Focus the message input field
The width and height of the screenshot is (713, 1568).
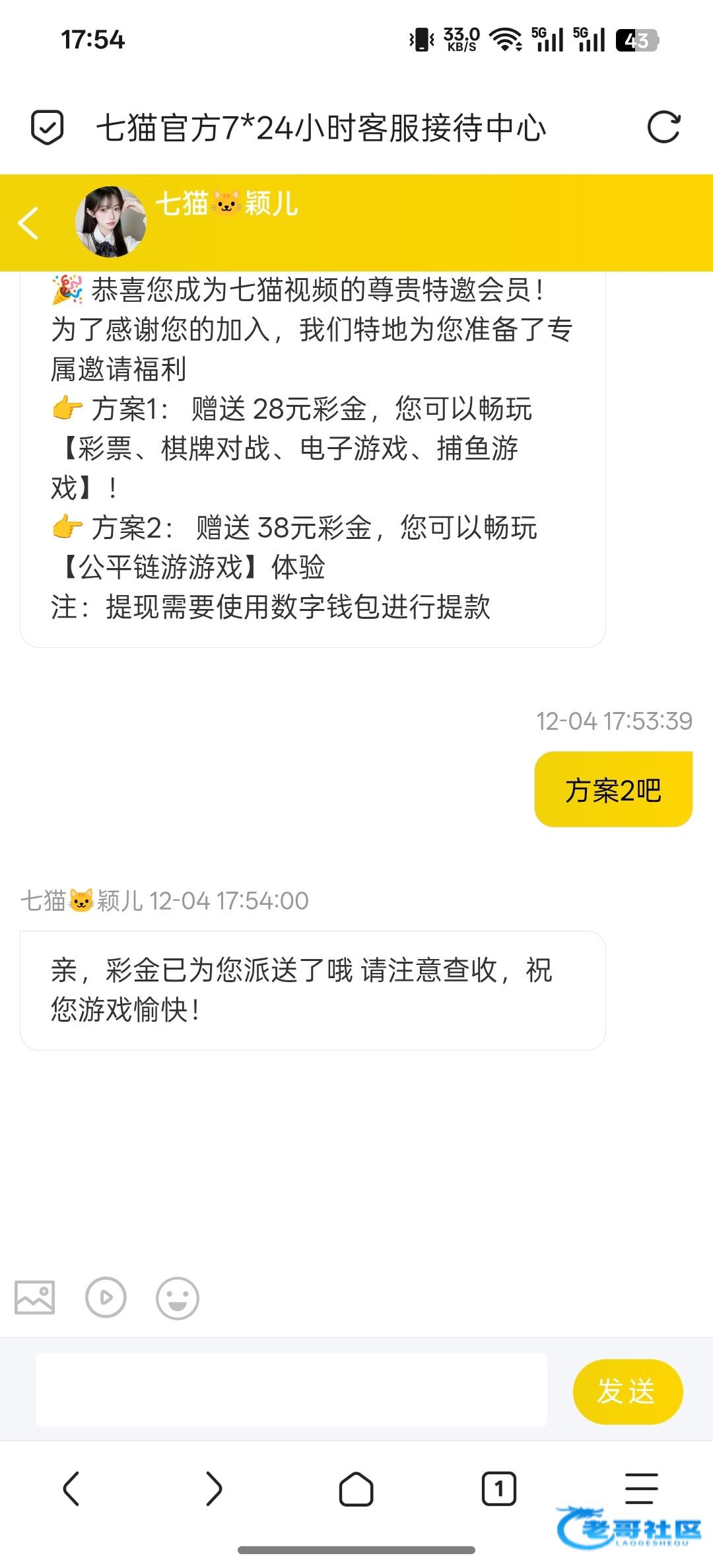[291, 1390]
